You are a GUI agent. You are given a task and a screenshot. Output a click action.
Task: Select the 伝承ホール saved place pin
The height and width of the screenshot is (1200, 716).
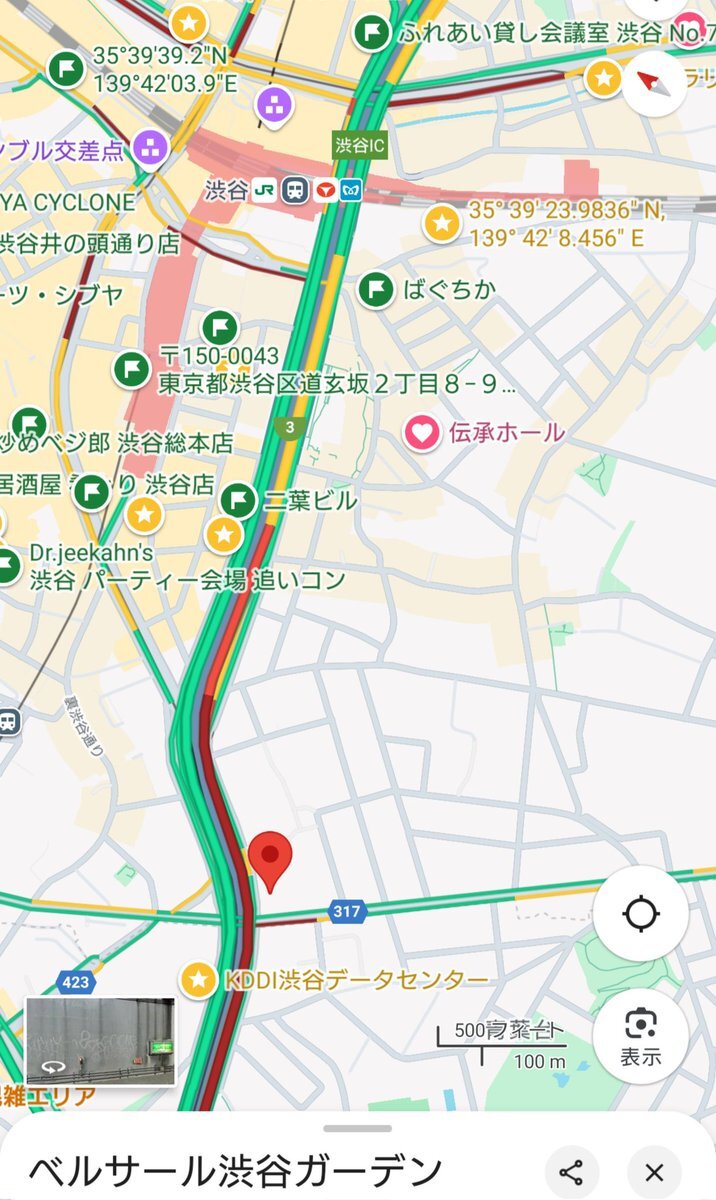point(422,433)
